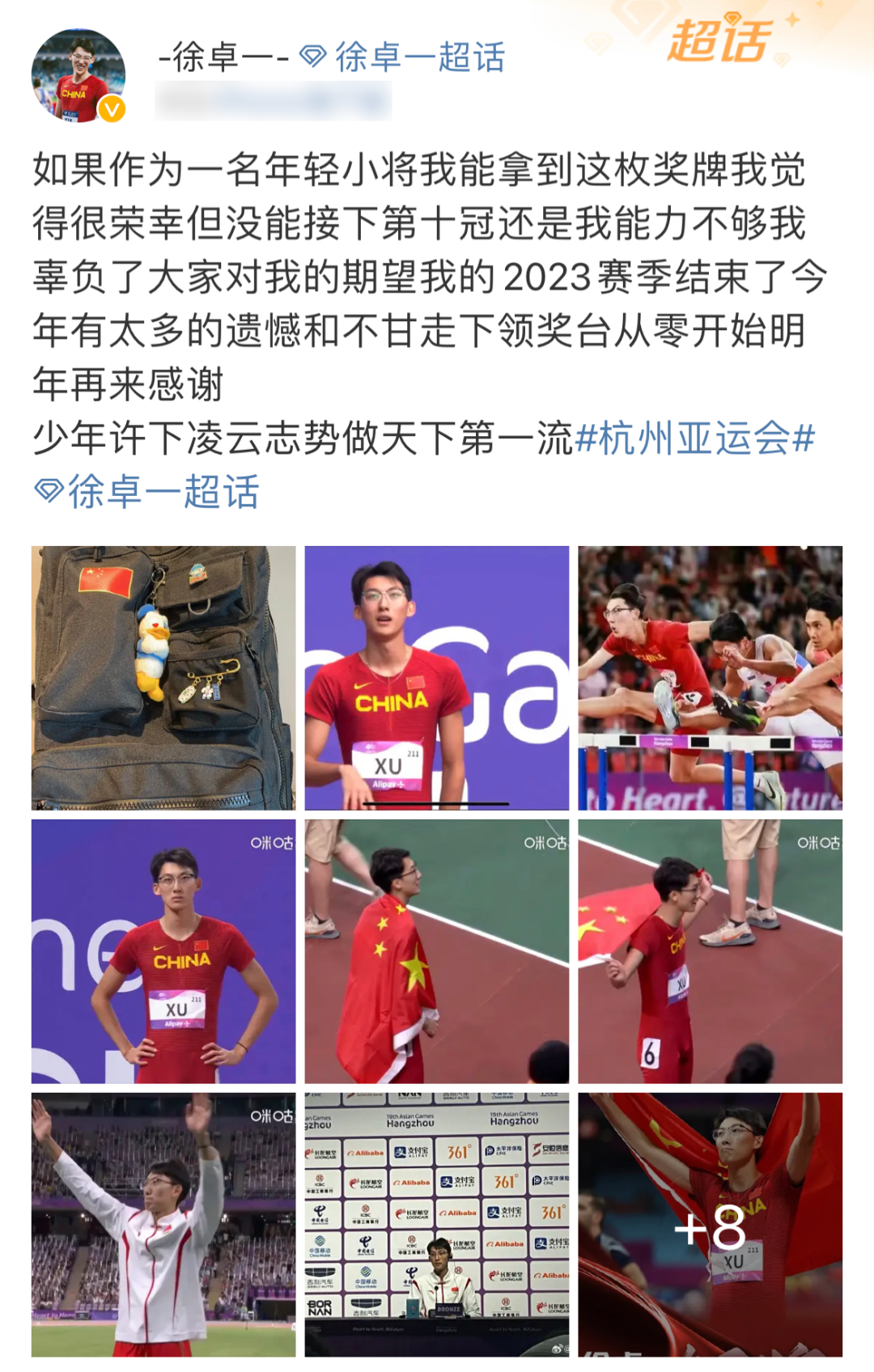Open the +8 more photos tile
This screenshot has height=1372, width=874.
(710, 1225)
